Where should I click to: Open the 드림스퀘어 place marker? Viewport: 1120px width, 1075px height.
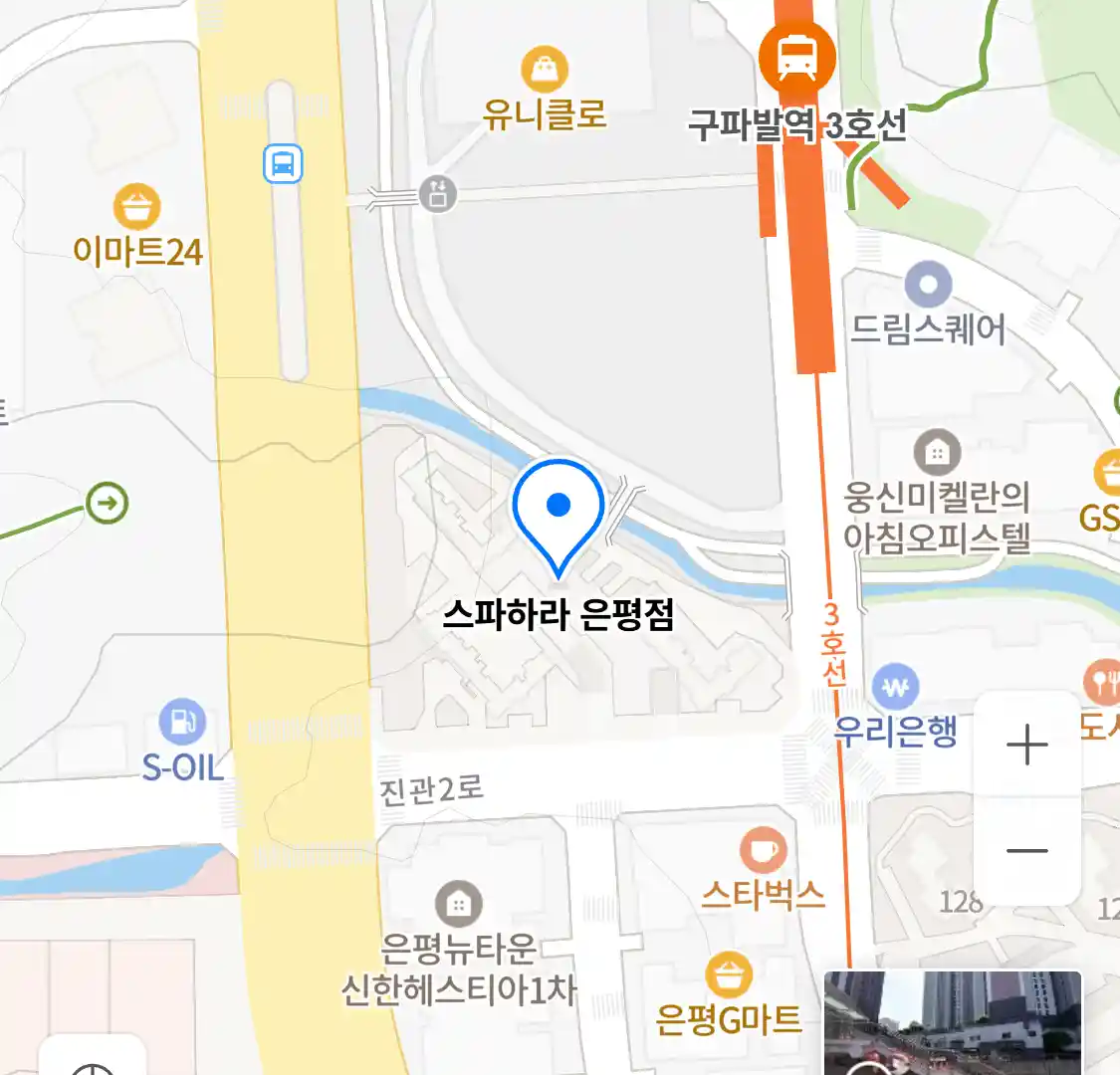coord(928,286)
